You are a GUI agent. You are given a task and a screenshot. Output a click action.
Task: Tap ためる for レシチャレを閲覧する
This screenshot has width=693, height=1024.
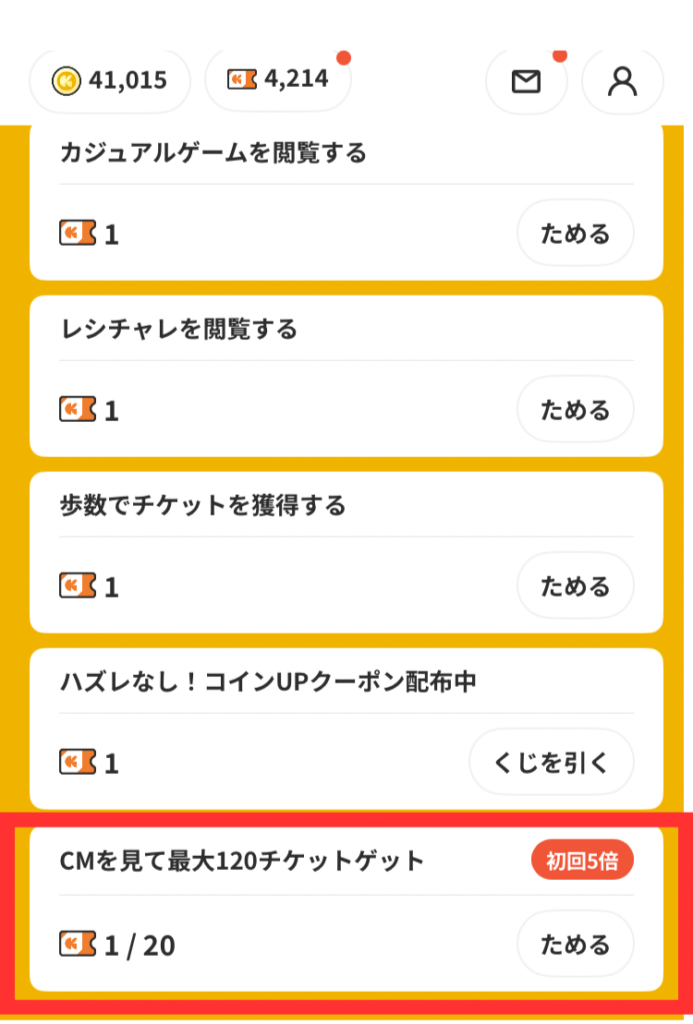[x=575, y=409]
